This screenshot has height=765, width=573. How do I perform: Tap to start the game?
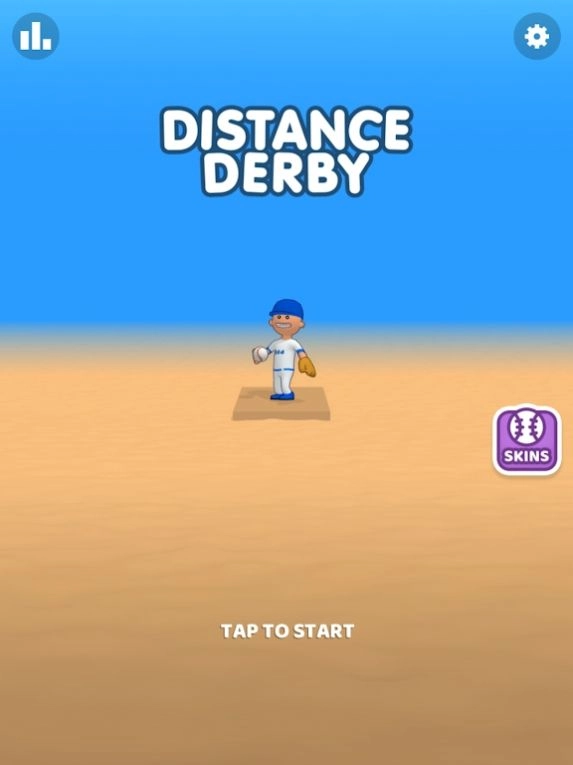pyautogui.click(x=287, y=631)
